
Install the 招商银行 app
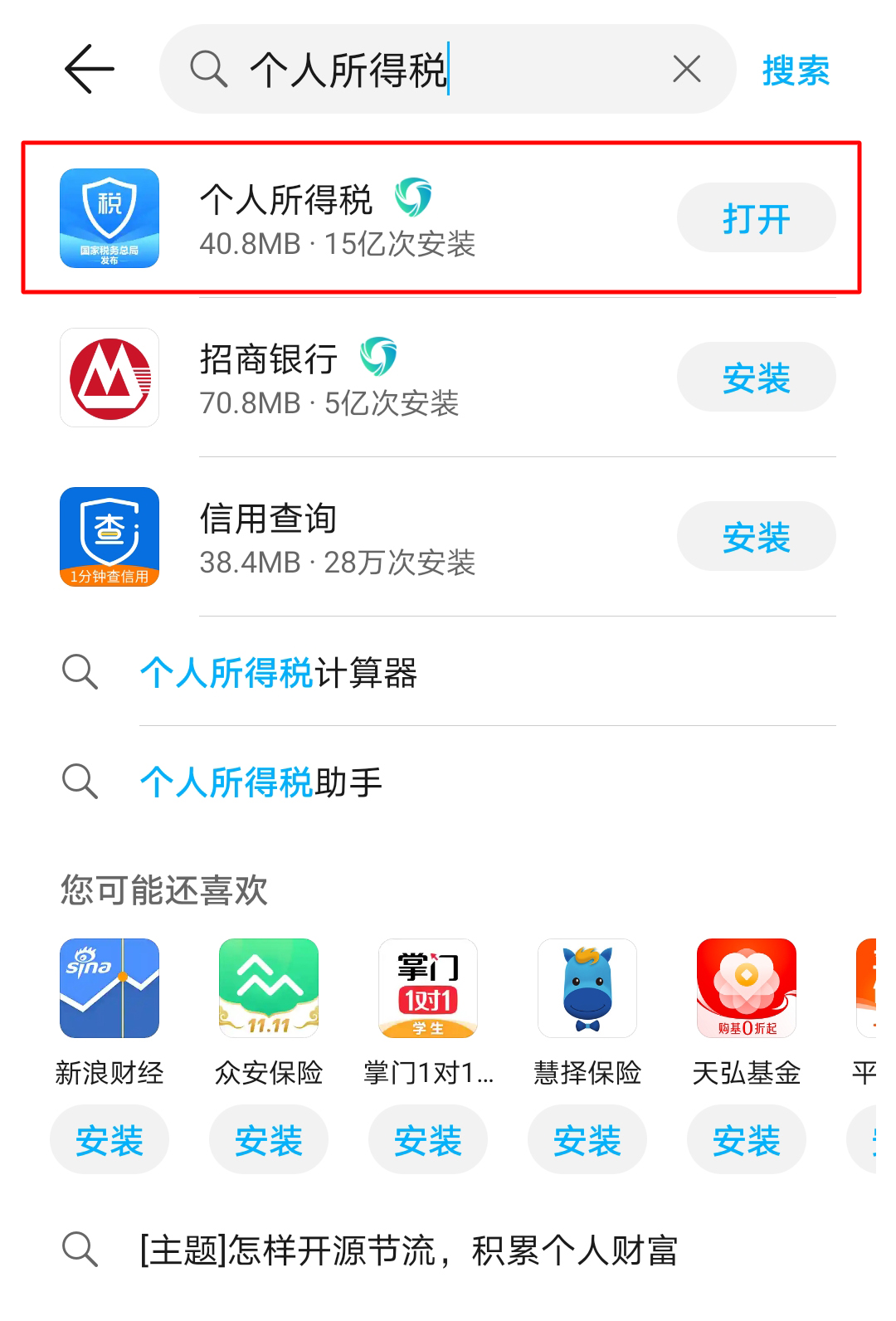(x=756, y=378)
